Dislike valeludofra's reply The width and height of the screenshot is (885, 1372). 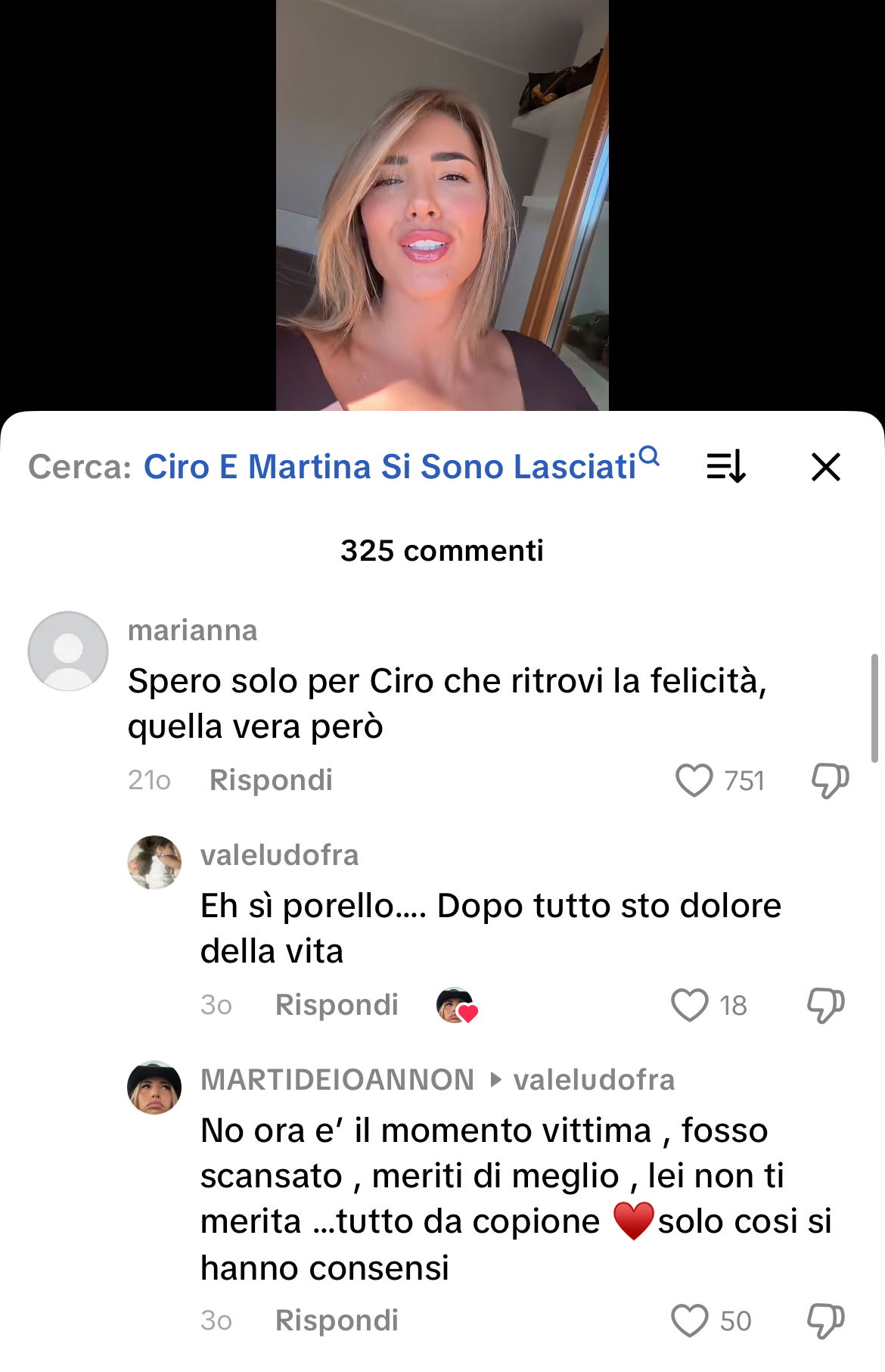pos(825,1005)
